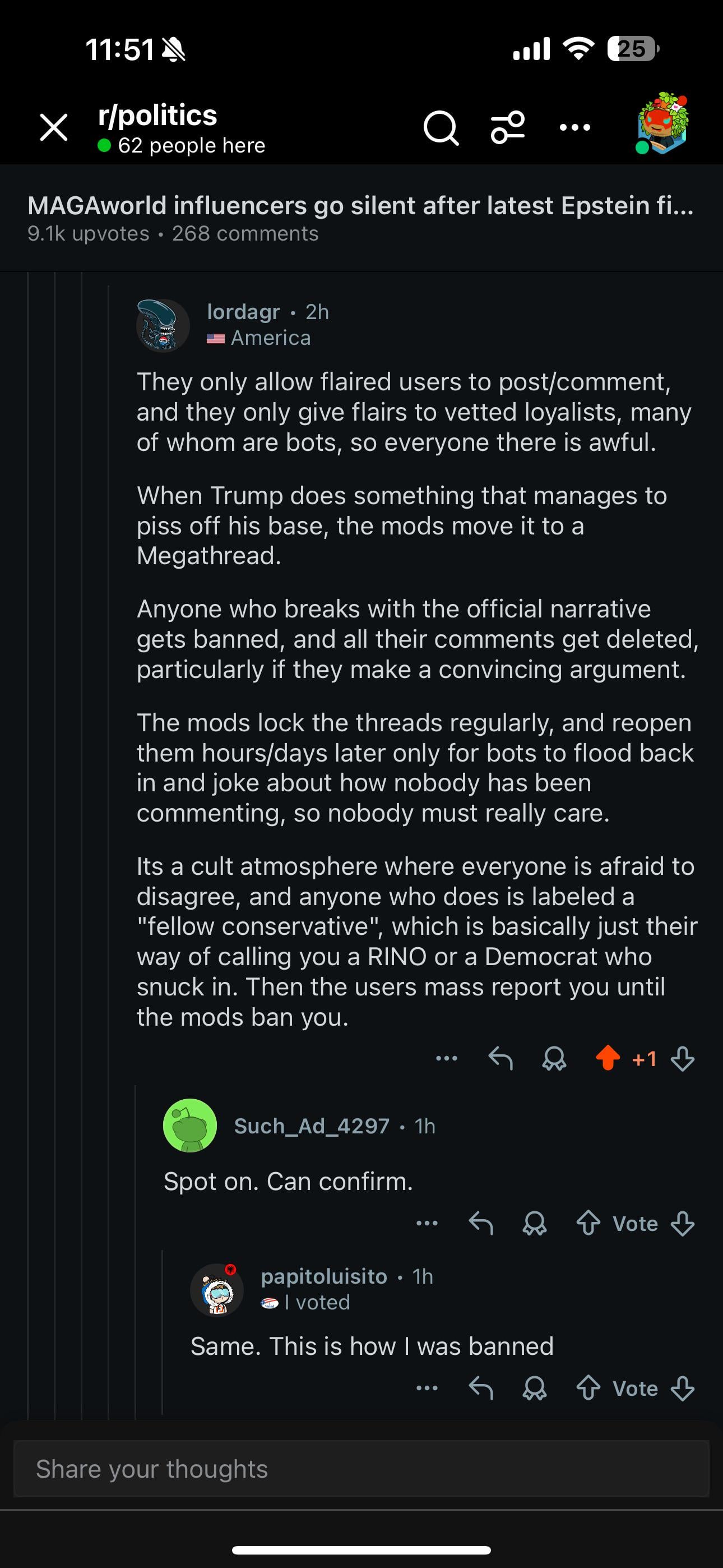Downvote lordagr's comment
The width and height of the screenshot is (723, 1568).
click(682, 1059)
